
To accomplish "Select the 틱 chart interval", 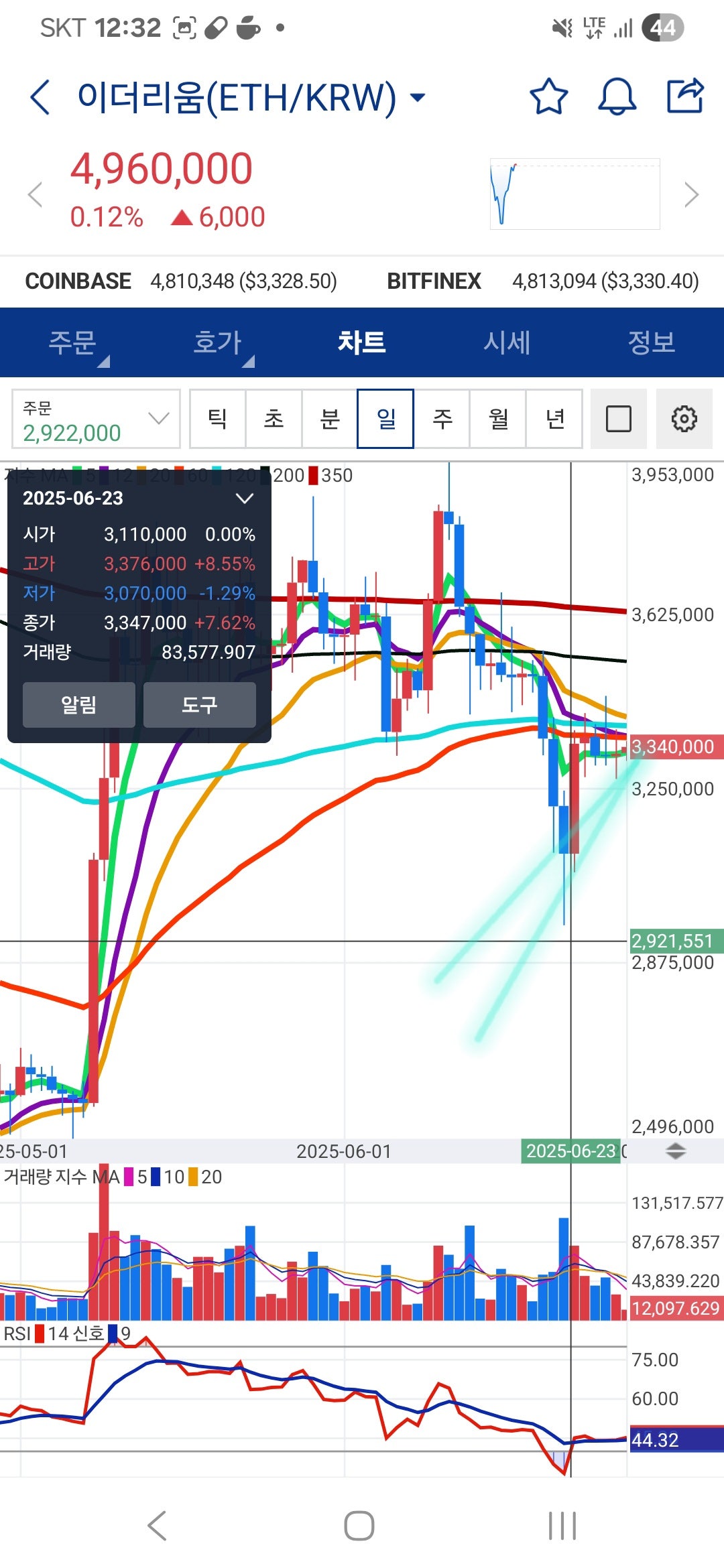I will 217,419.
